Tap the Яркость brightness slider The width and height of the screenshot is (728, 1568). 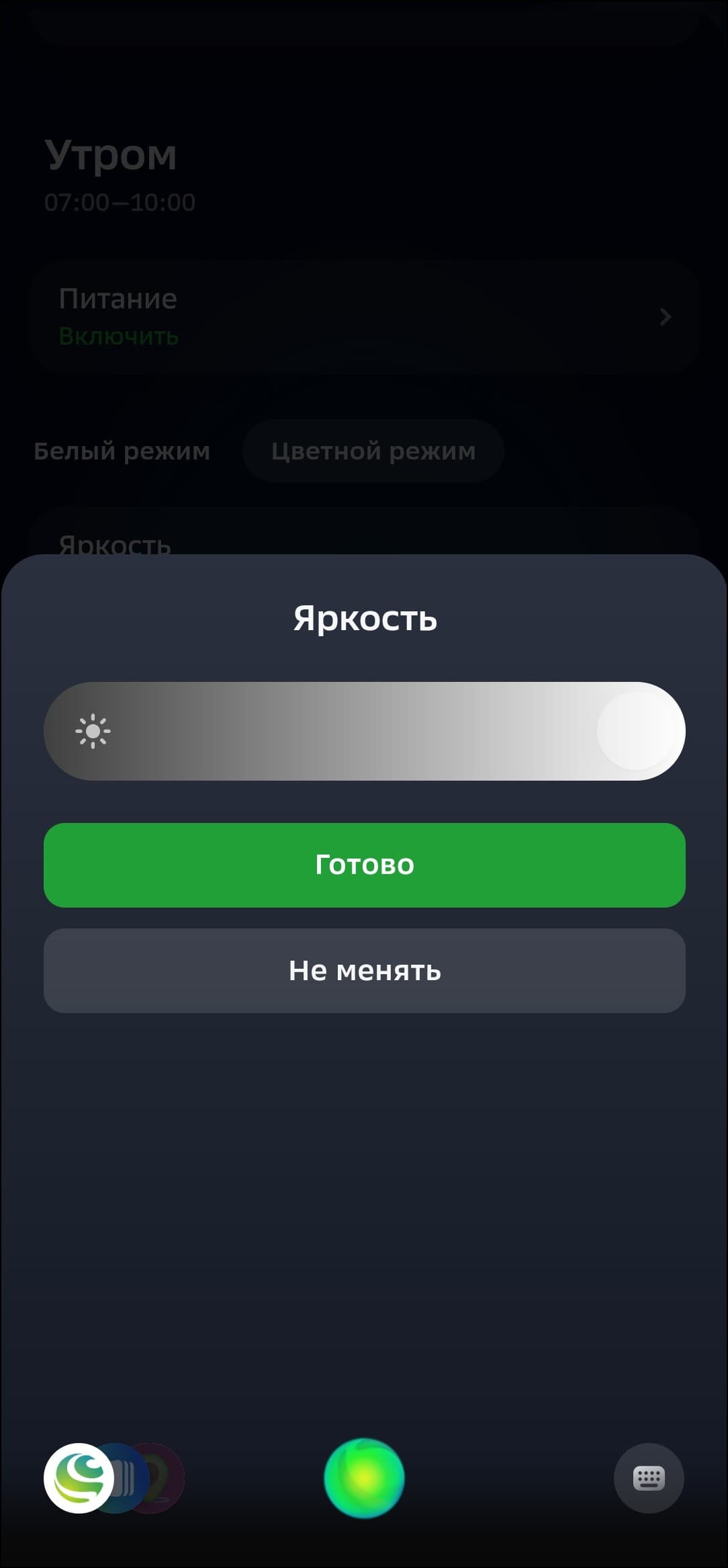(364, 731)
